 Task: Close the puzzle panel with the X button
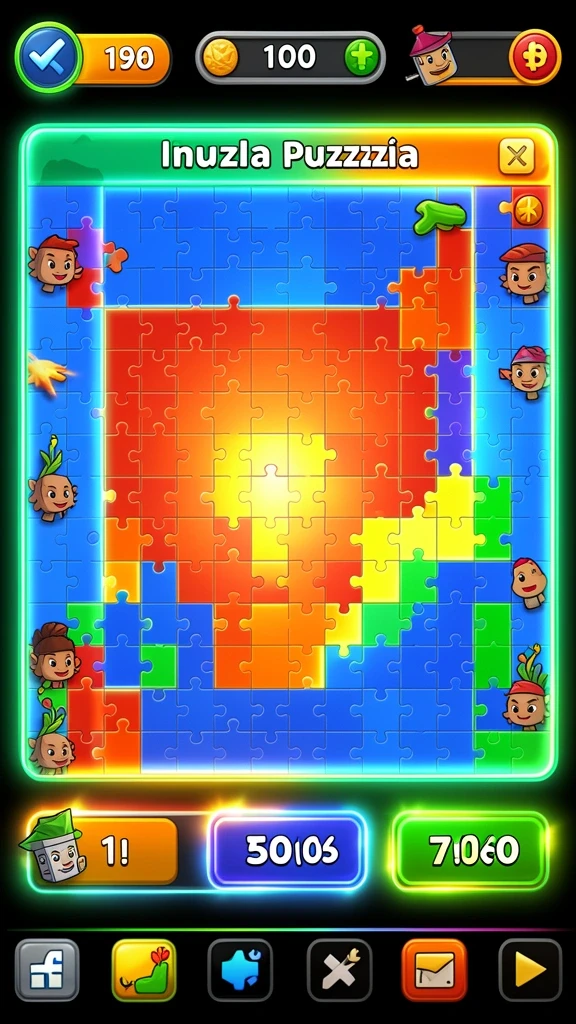pos(516,156)
